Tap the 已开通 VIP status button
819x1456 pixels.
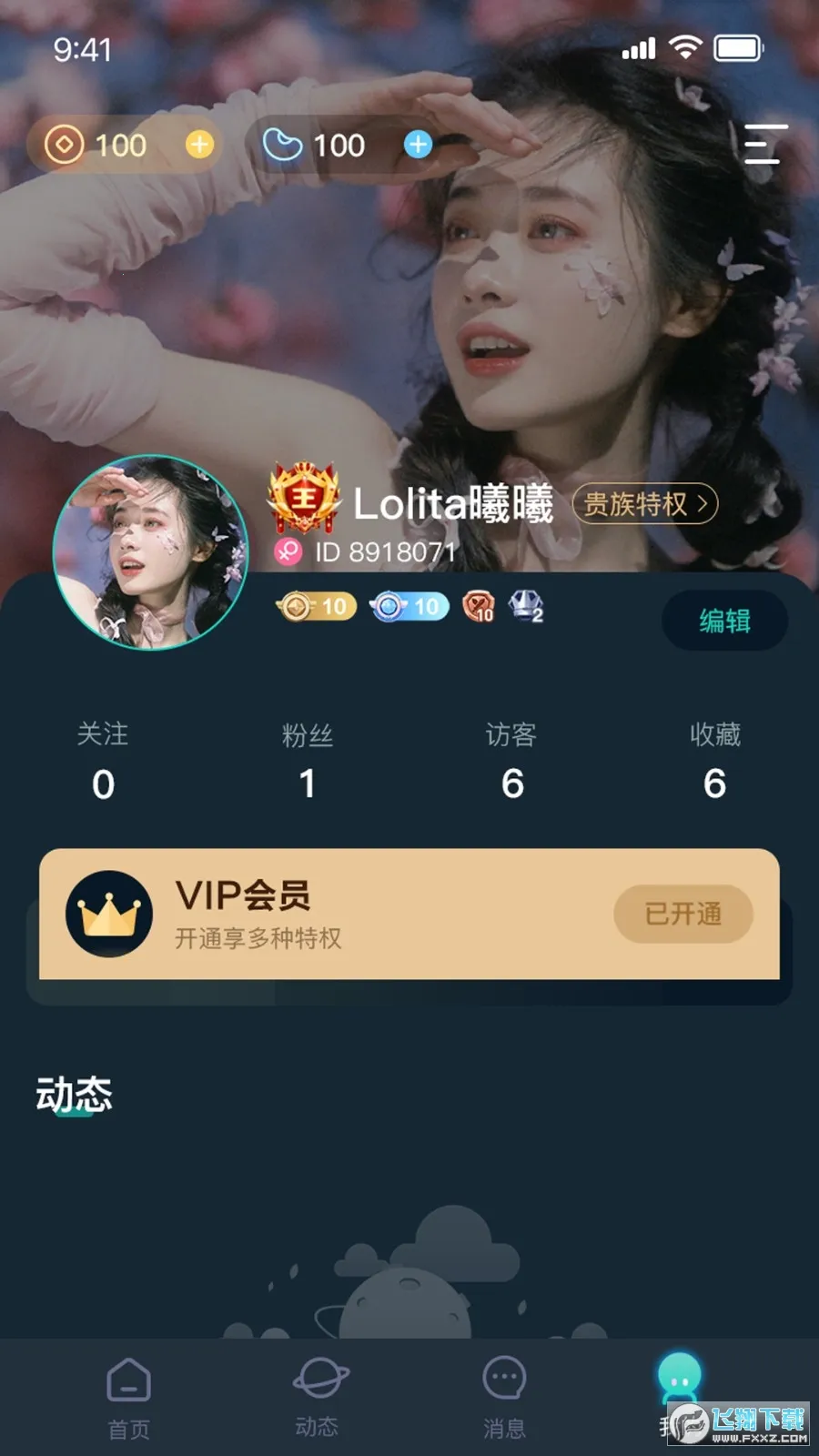point(682,915)
